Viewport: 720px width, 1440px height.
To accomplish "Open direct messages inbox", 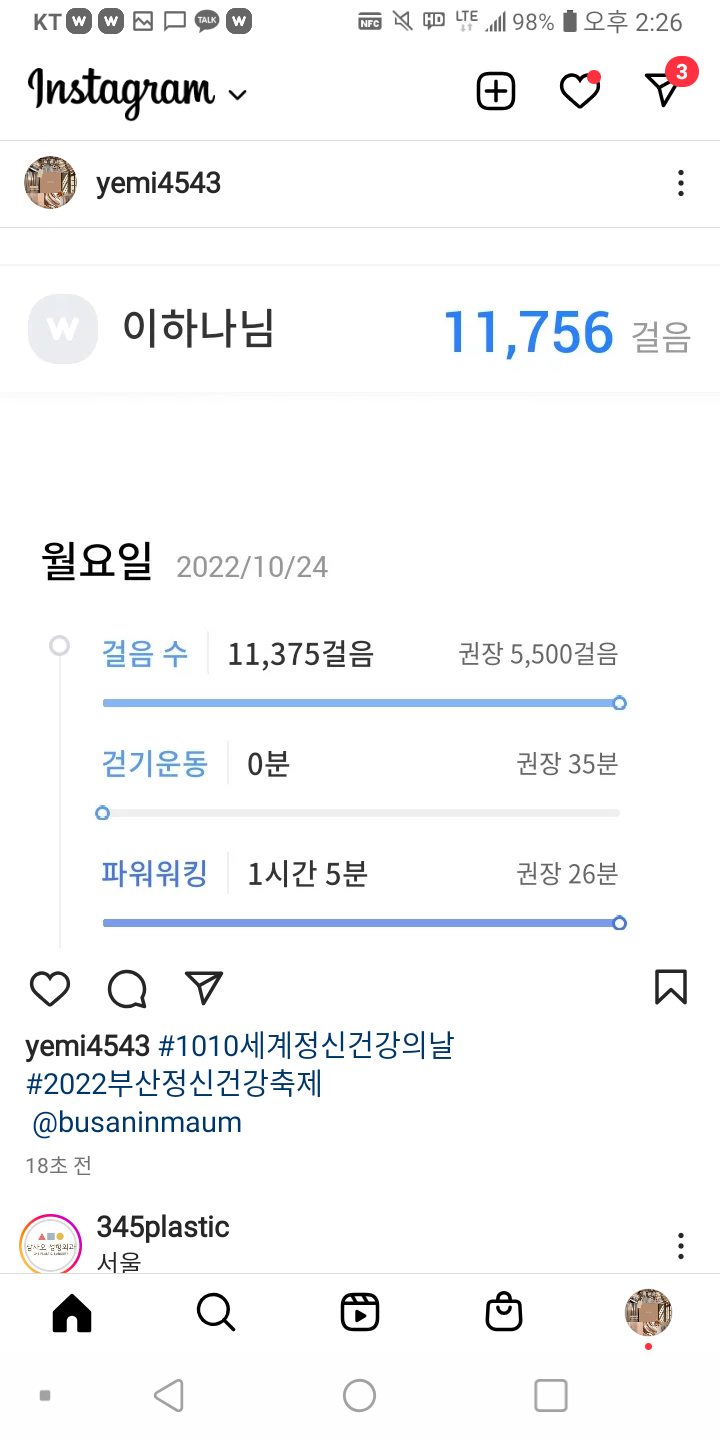I will [x=663, y=90].
